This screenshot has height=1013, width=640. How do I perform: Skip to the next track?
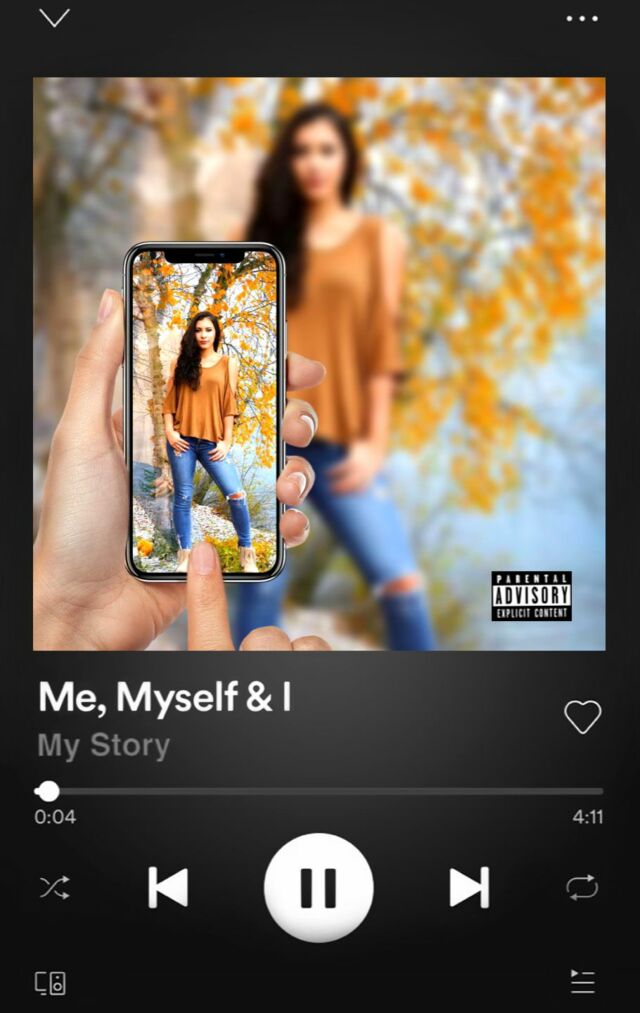(x=468, y=887)
